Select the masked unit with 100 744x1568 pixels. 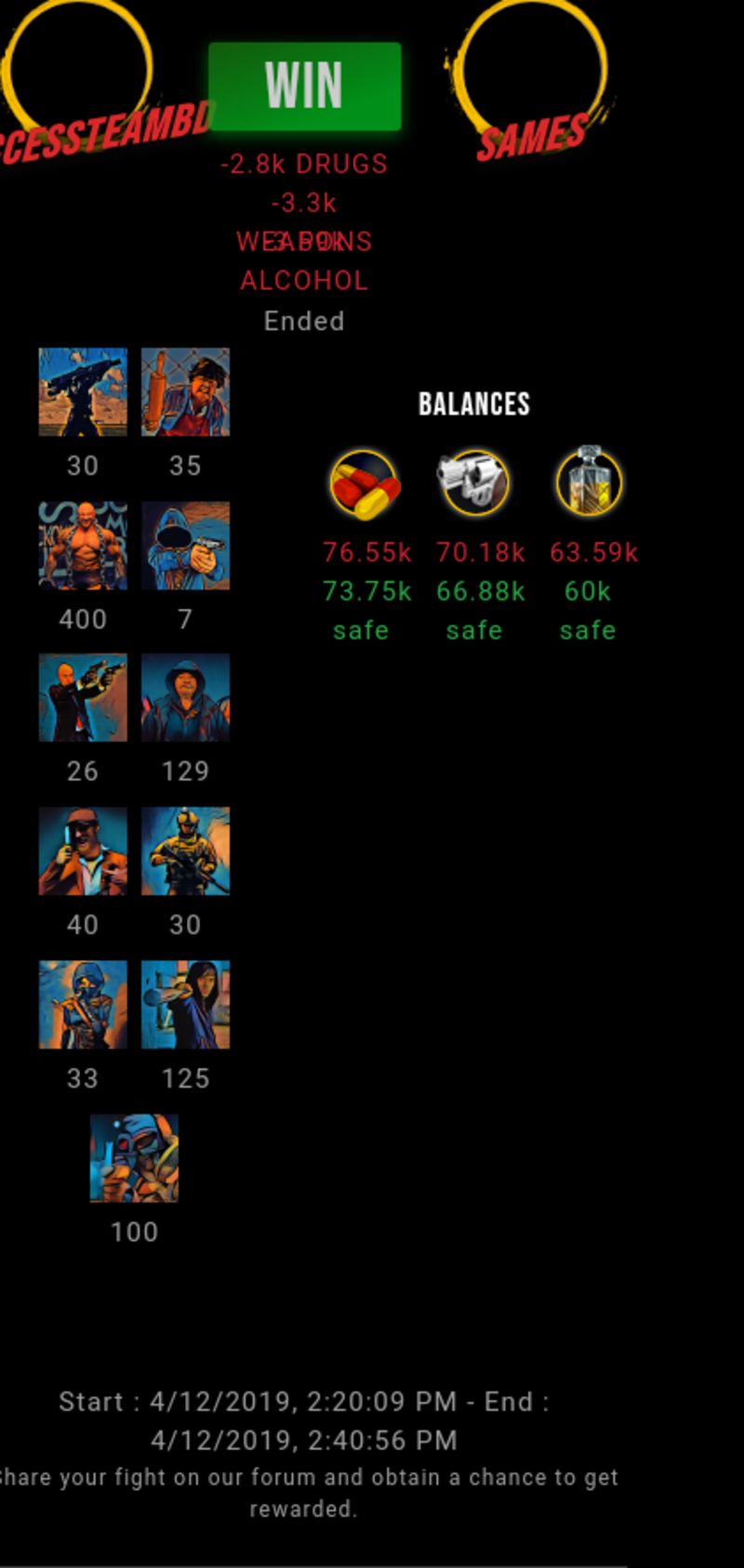tap(134, 1158)
